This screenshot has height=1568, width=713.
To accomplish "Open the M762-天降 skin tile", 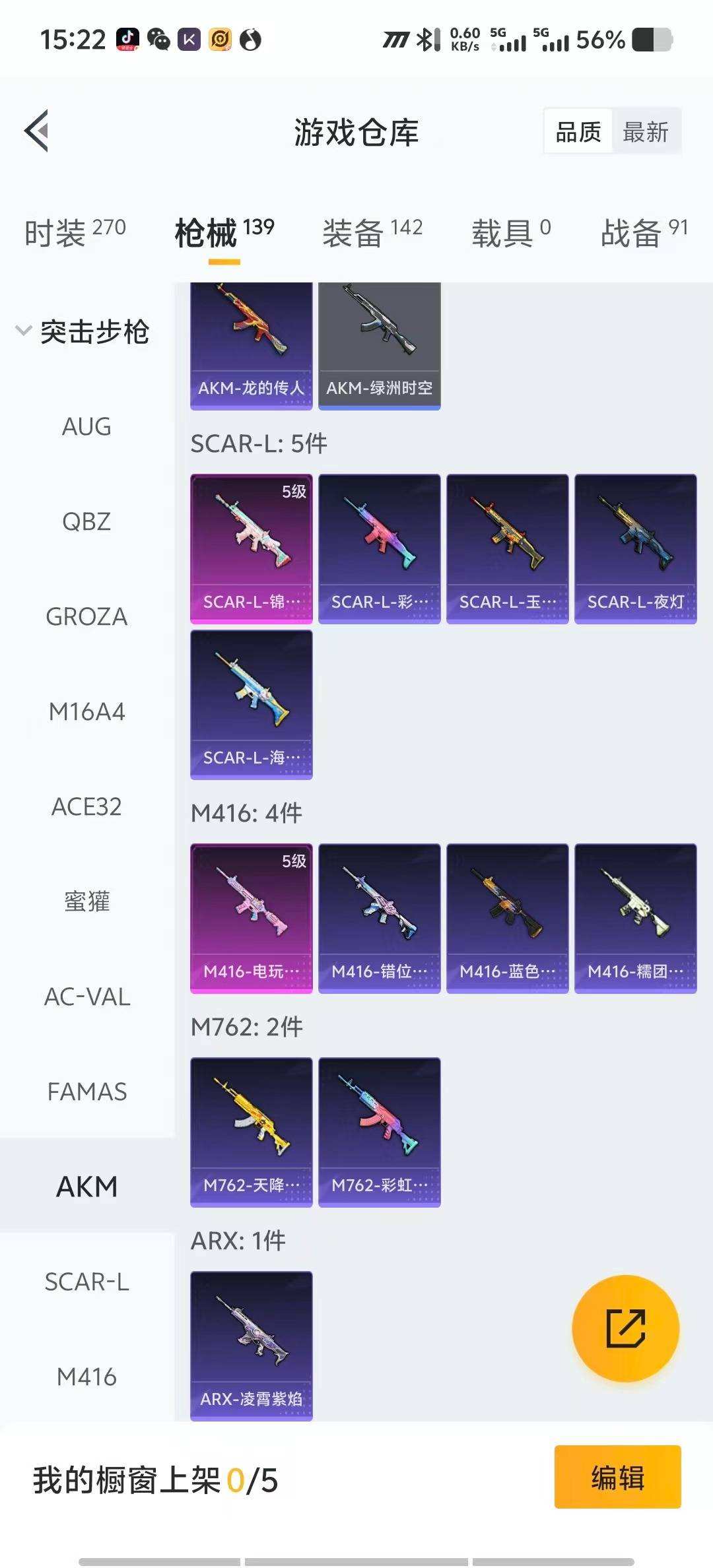I will 251,1132.
